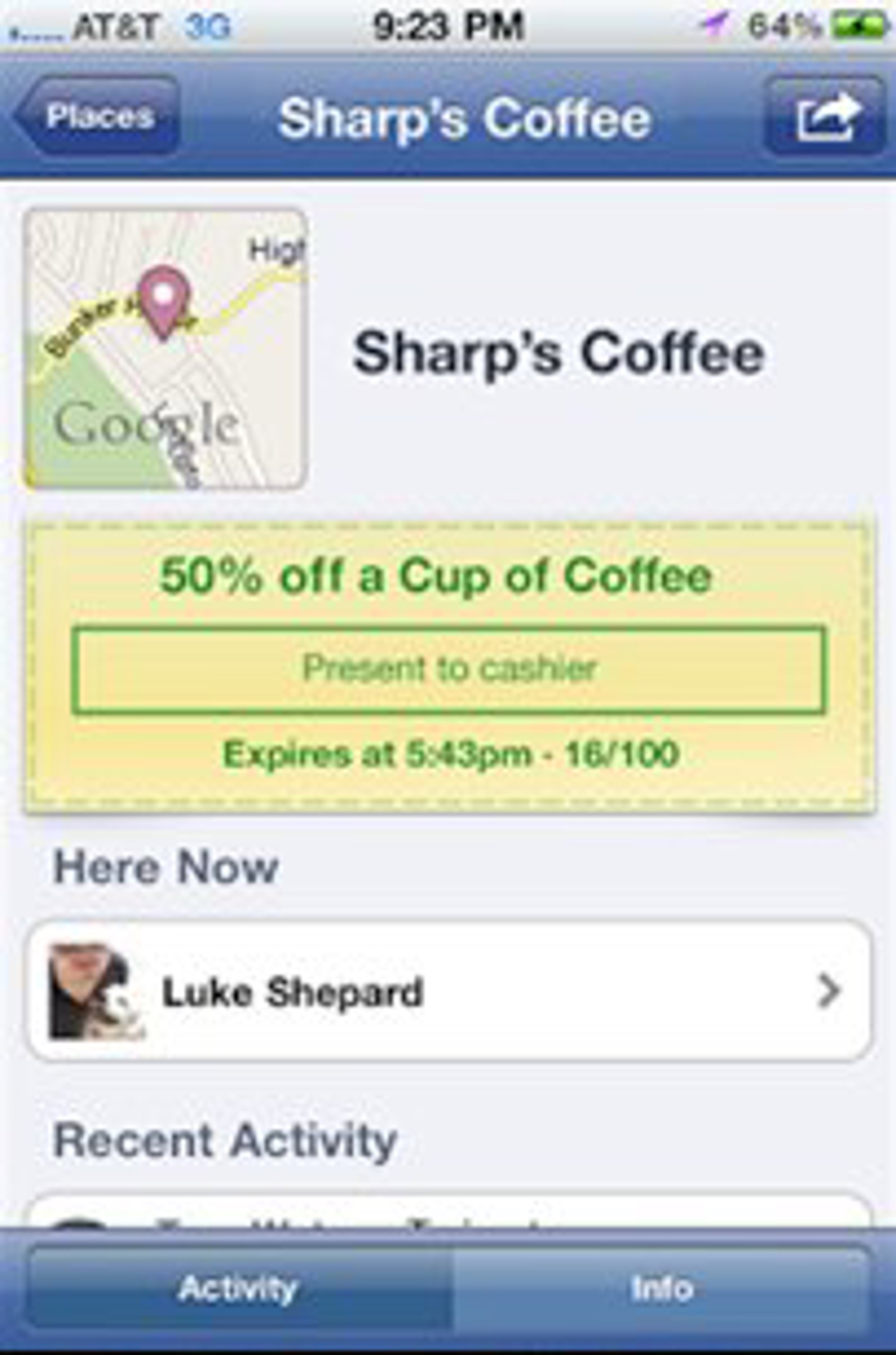
Task: Switch to the Activity tab
Action: click(239, 1289)
